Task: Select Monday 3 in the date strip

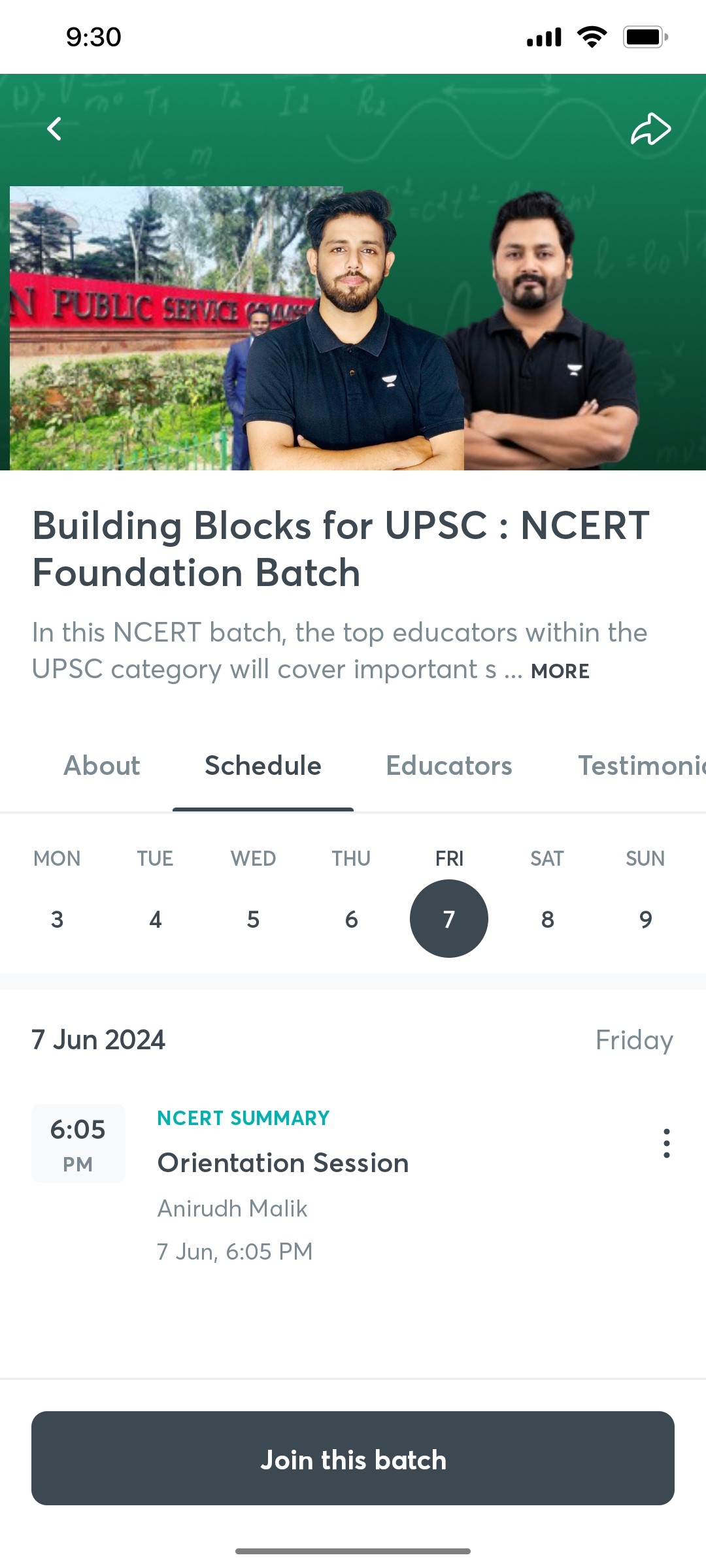Action: point(57,918)
